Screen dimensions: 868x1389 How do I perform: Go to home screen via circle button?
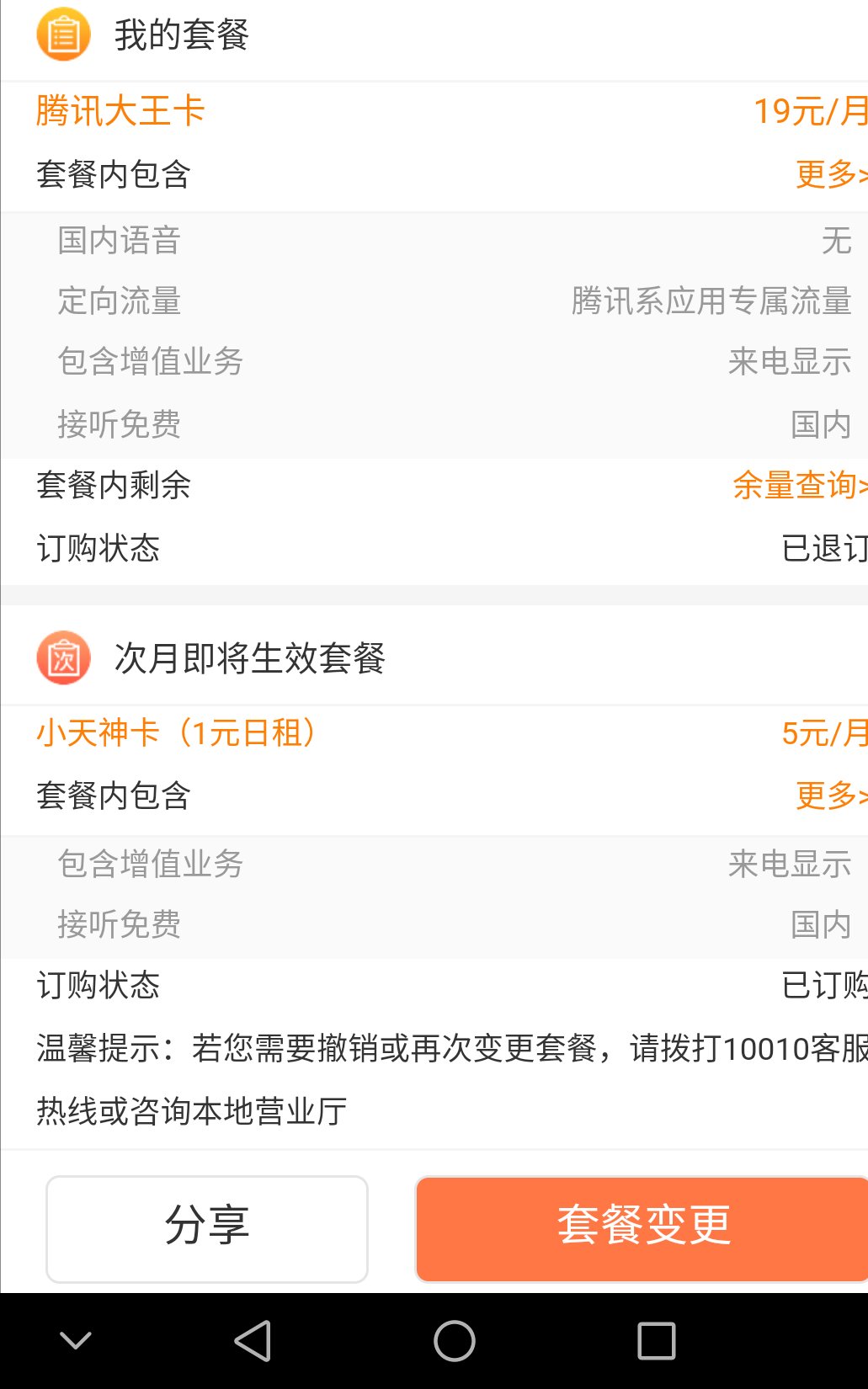[x=455, y=1341]
